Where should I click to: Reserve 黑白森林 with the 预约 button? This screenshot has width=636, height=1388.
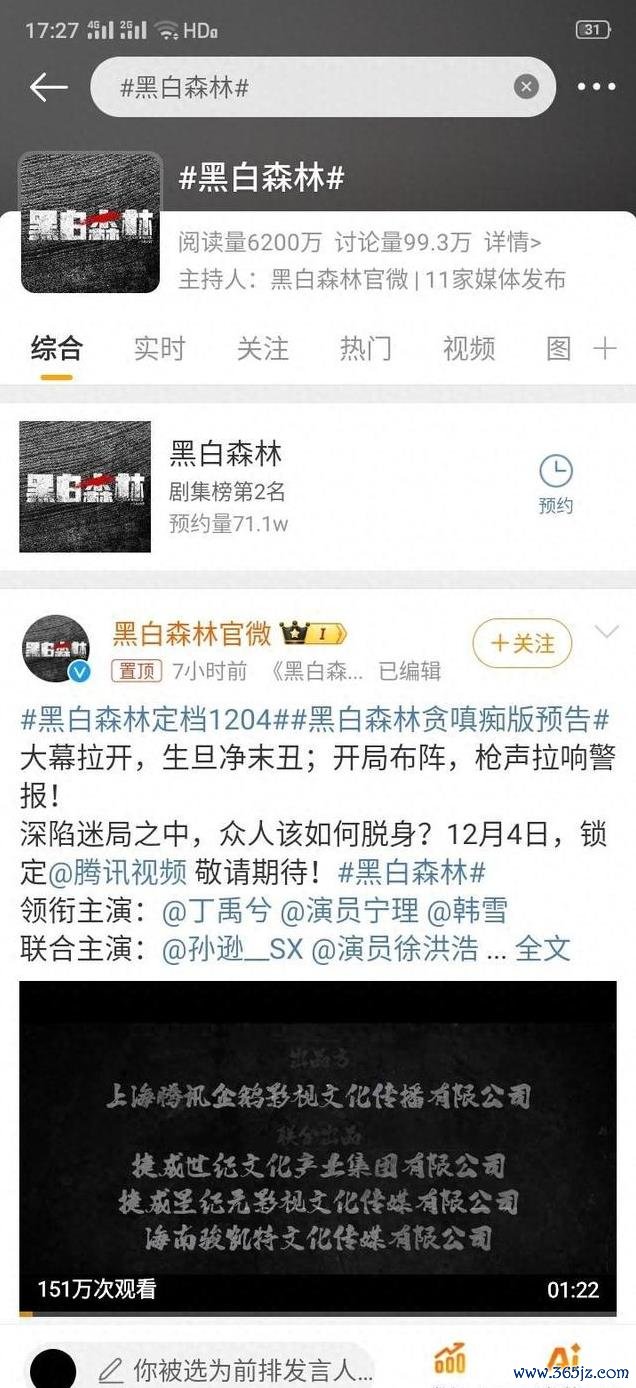click(556, 483)
